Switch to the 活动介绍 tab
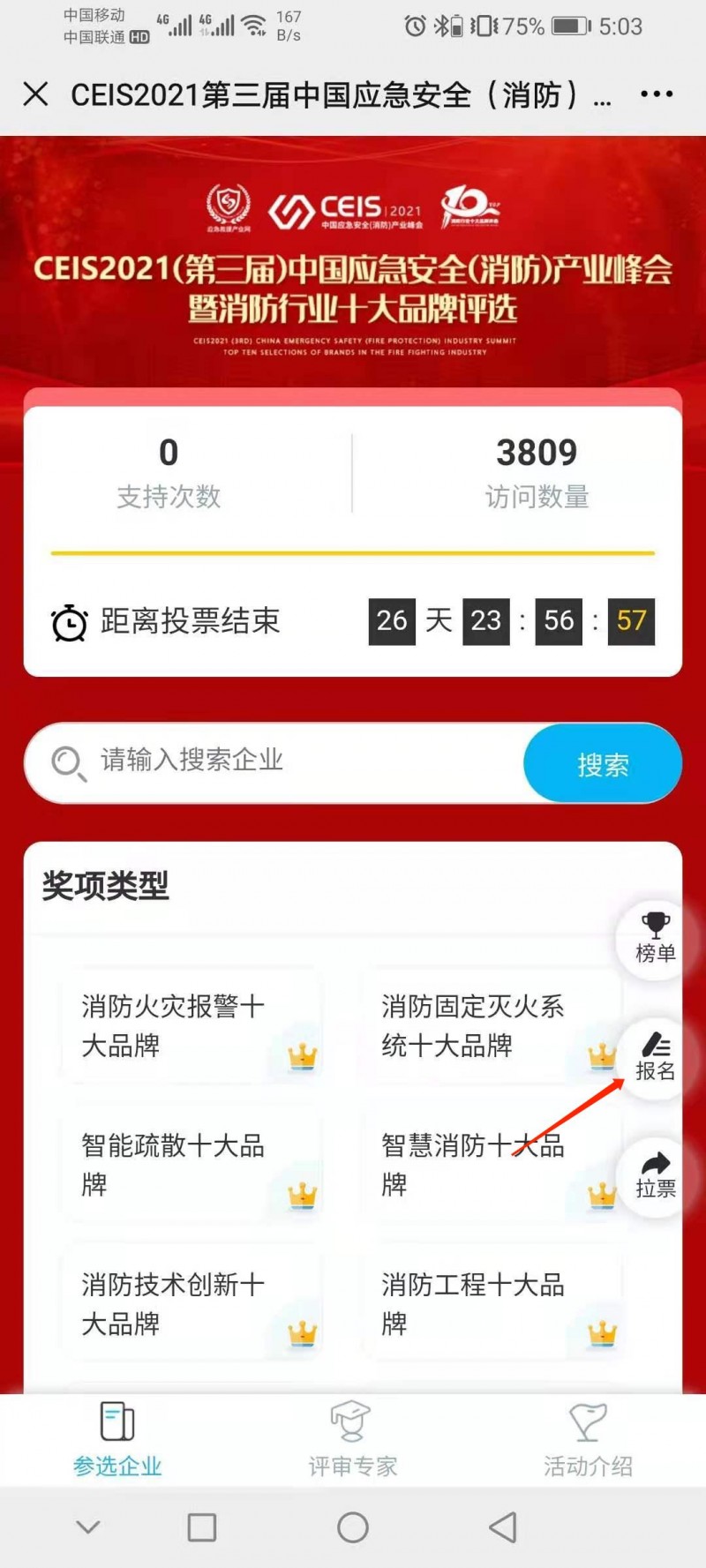The image size is (706, 1568). [x=588, y=1440]
